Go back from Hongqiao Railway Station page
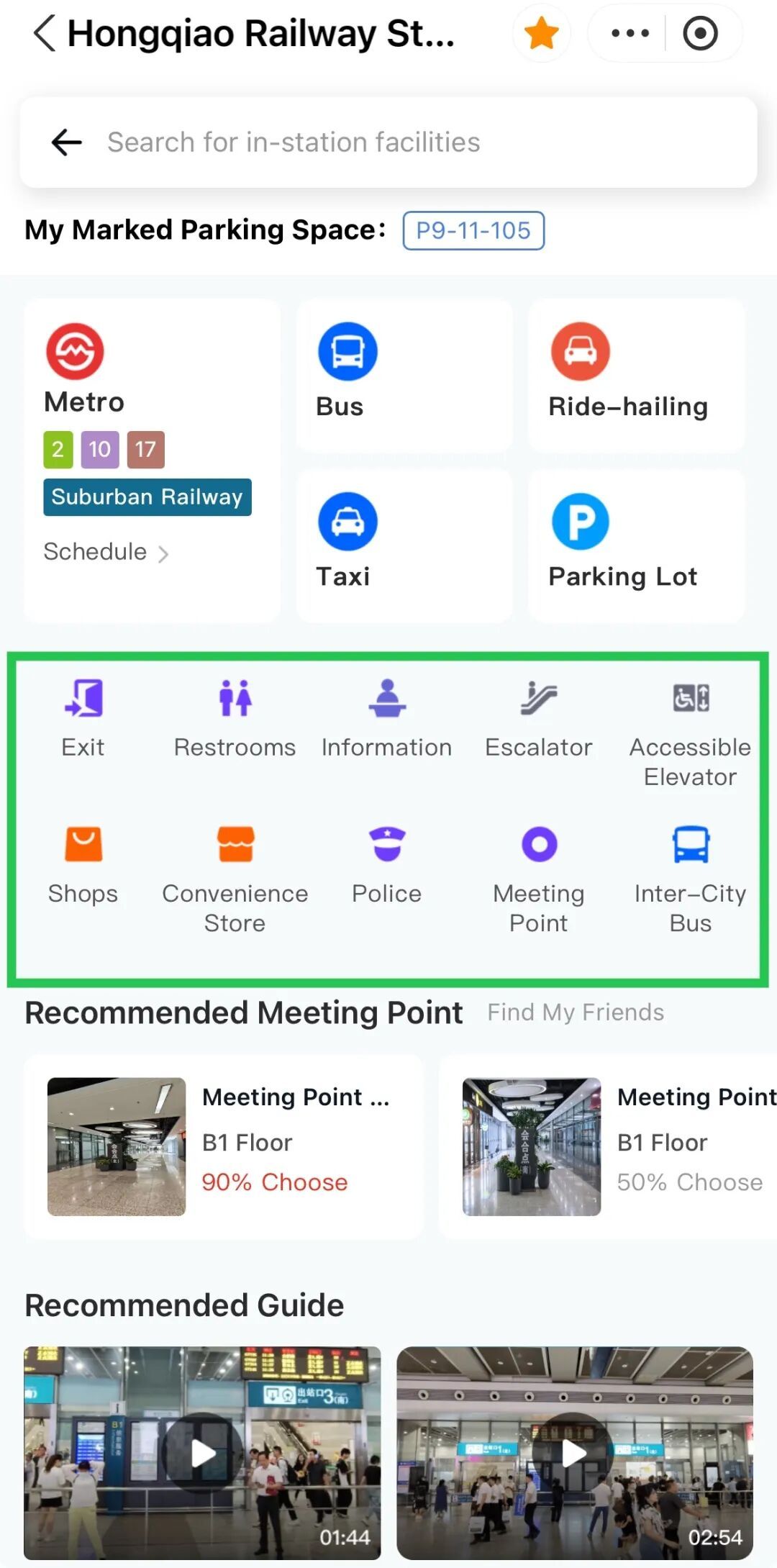 click(45, 34)
